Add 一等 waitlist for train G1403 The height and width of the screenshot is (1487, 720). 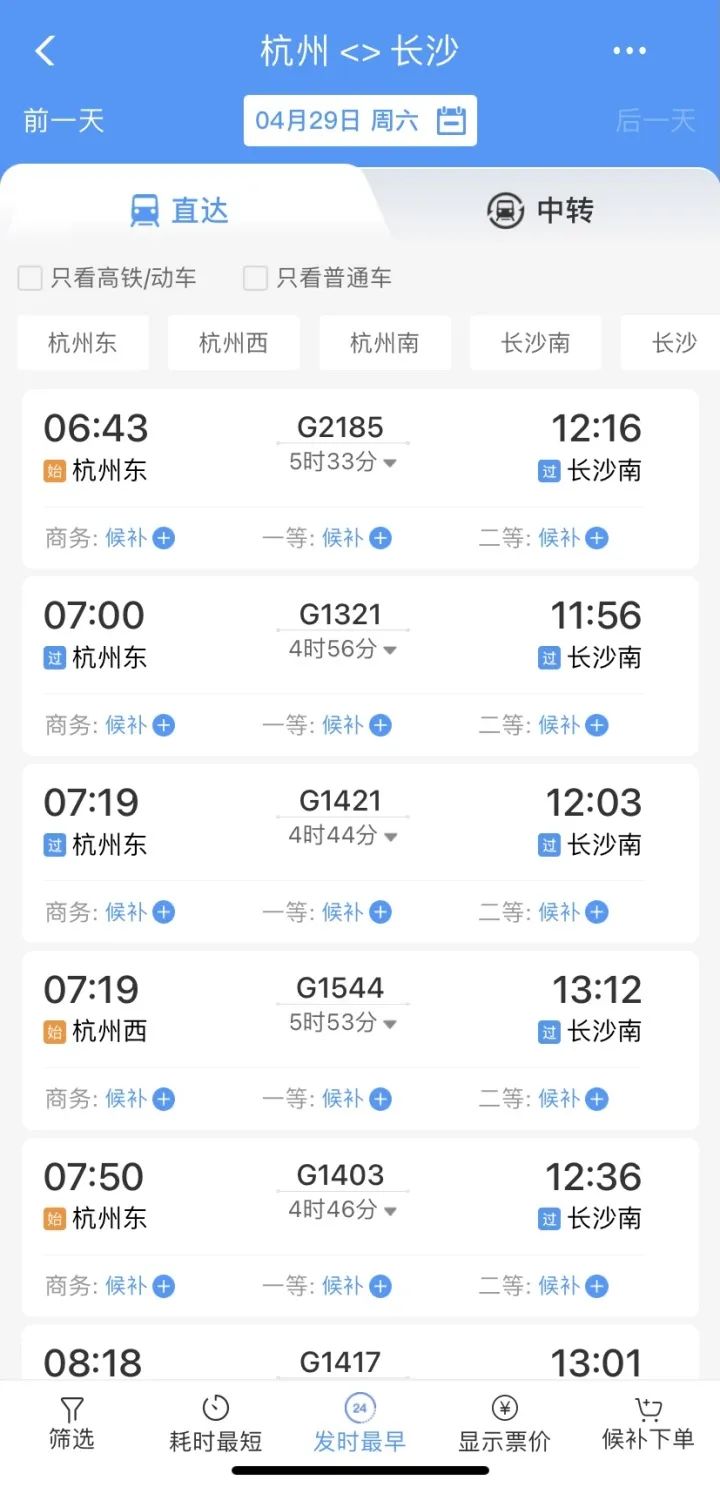(380, 1286)
